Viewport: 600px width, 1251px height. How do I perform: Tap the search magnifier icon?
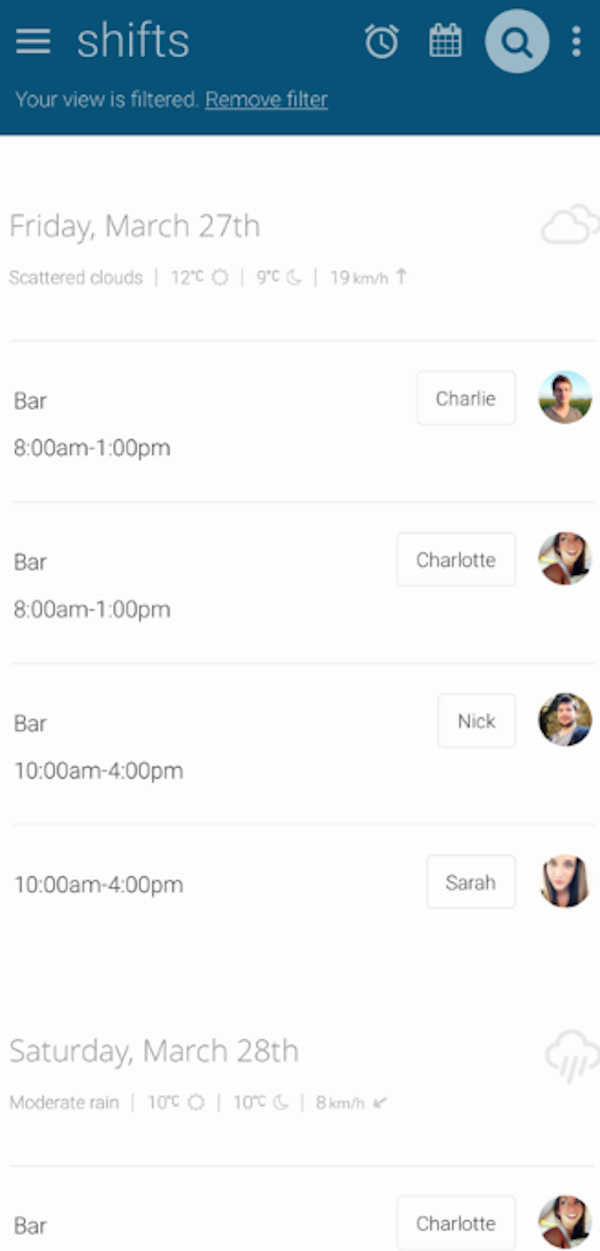coord(517,41)
